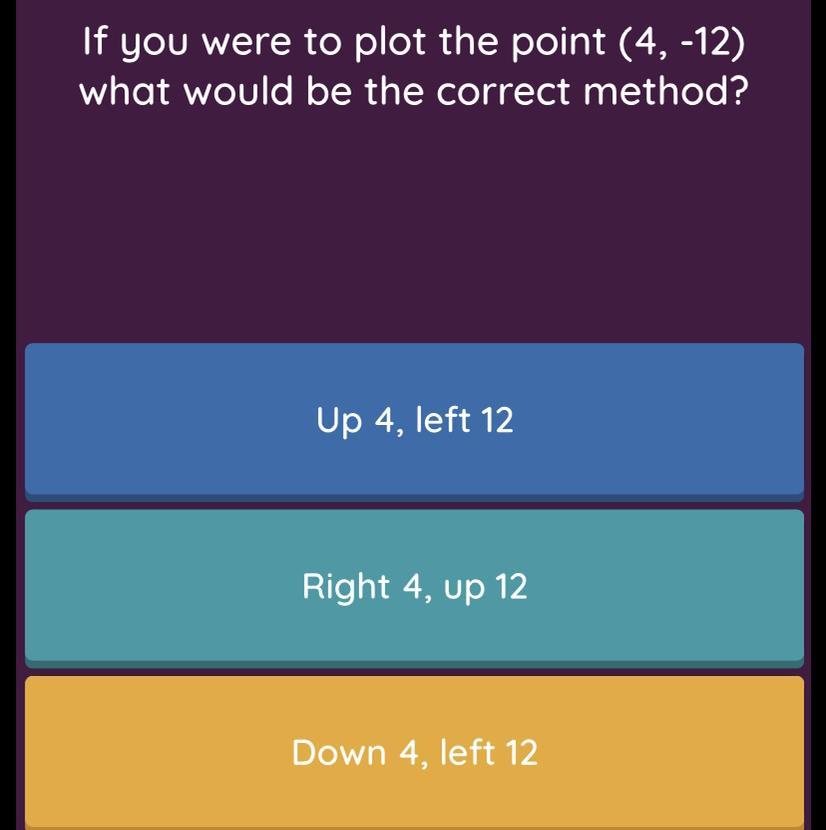Choose the 'Right 4, up 12' option
826x830 pixels.
pos(414,586)
